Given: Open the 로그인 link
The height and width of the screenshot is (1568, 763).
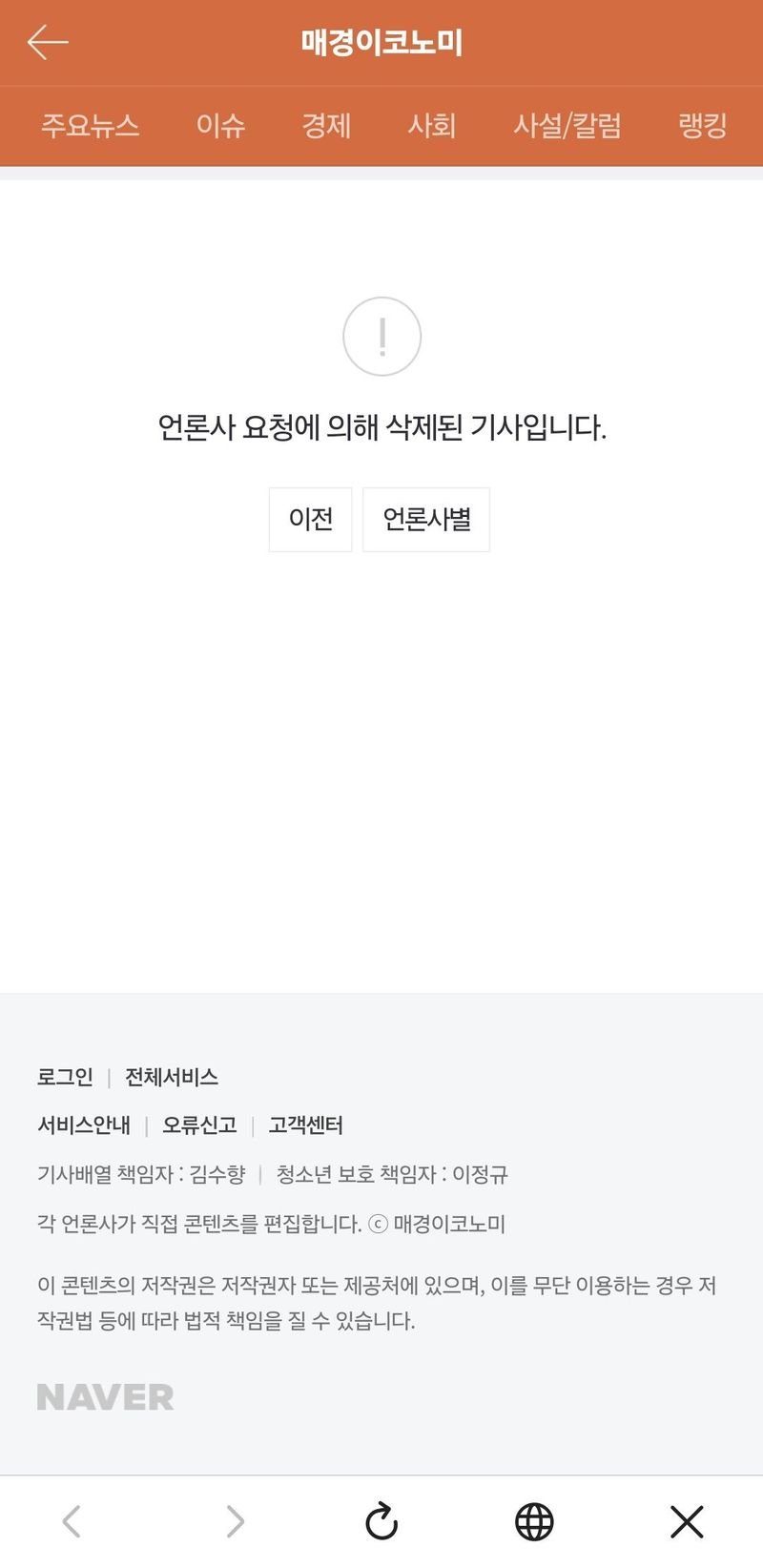Looking at the screenshot, I should [x=65, y=1078].
